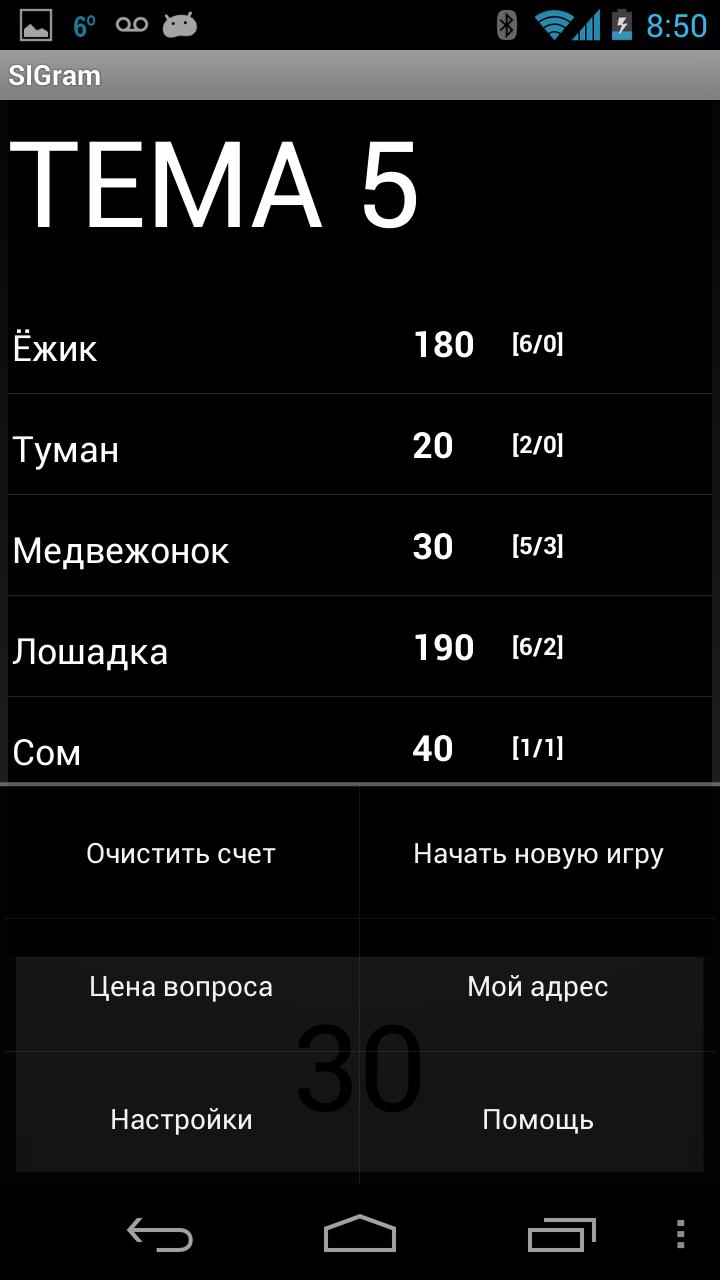Open Помощь from the menu
This screenshot has width=720, height=1280.
[538, 1120]
